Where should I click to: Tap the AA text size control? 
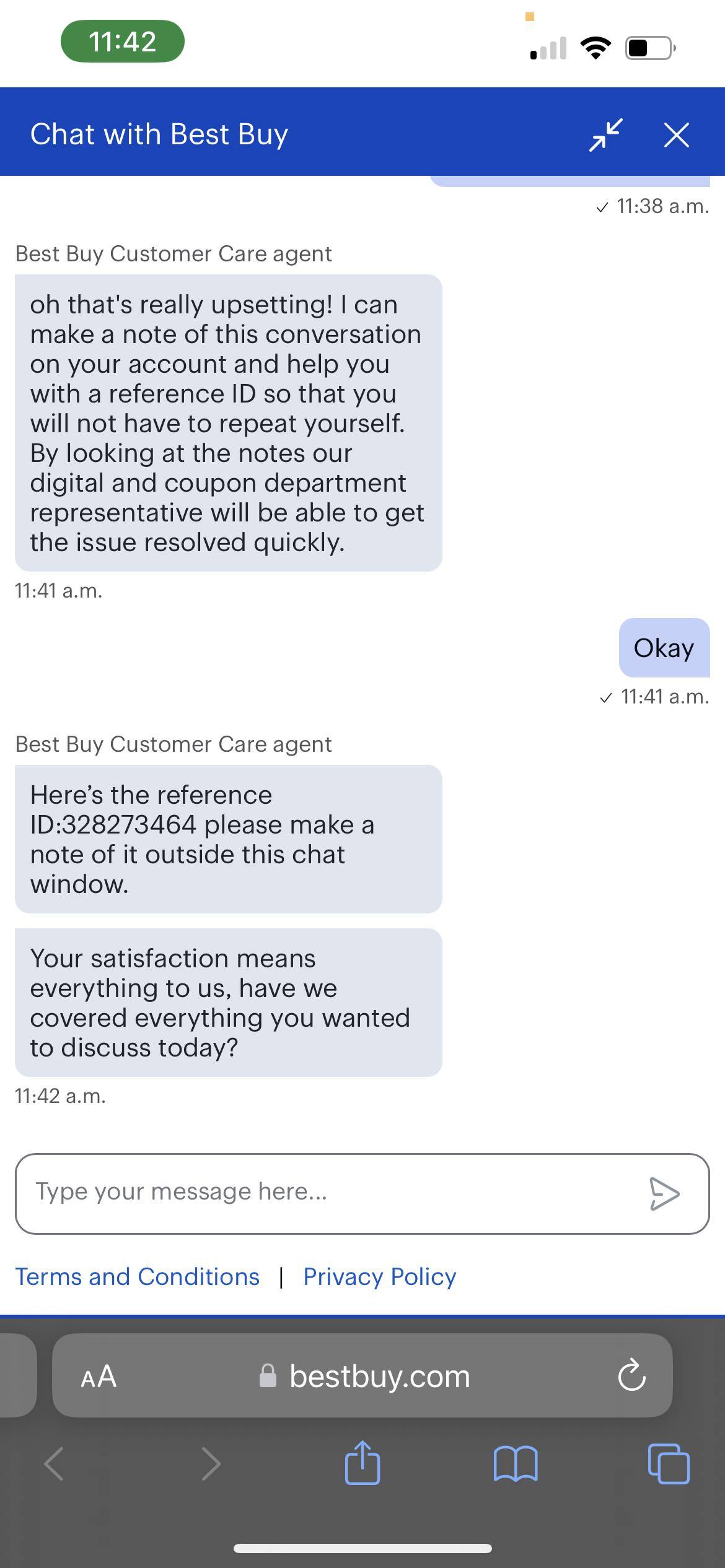98,1376
